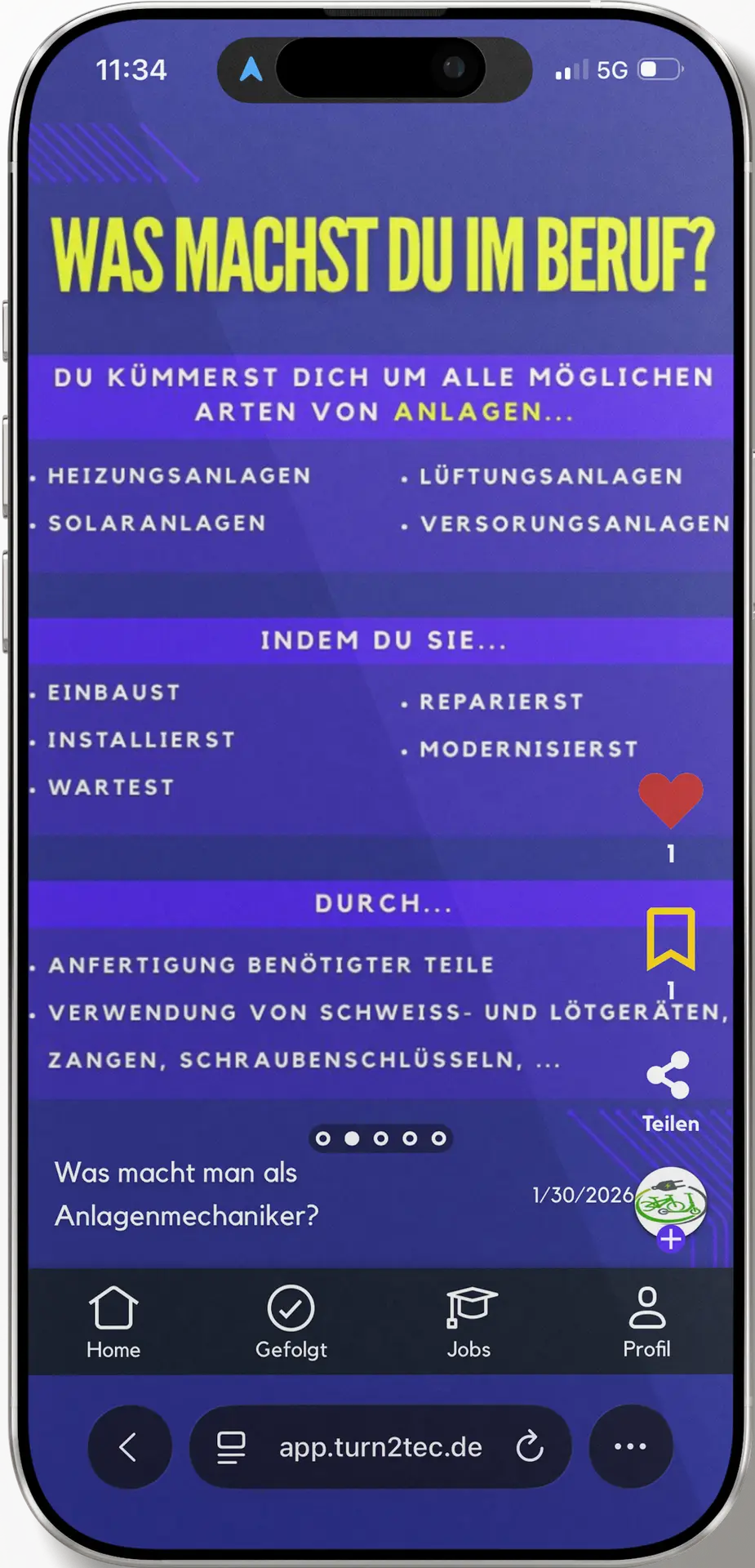Switch to the Gefolgt tab
Viewport: 755px width, 1568px height.
pos(291,1322)
